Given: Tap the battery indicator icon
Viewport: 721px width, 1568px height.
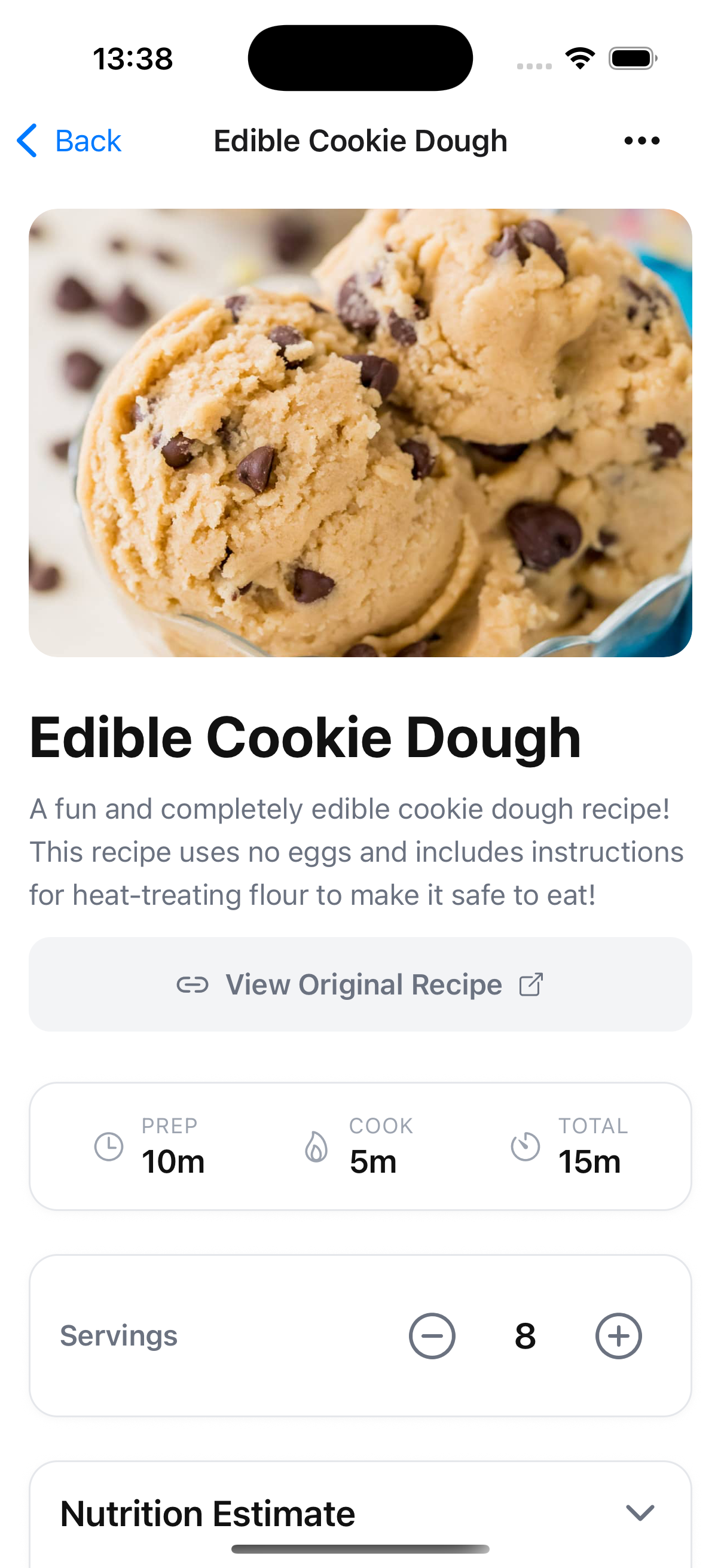Looking at the screenshot, I should pos(631,57).
